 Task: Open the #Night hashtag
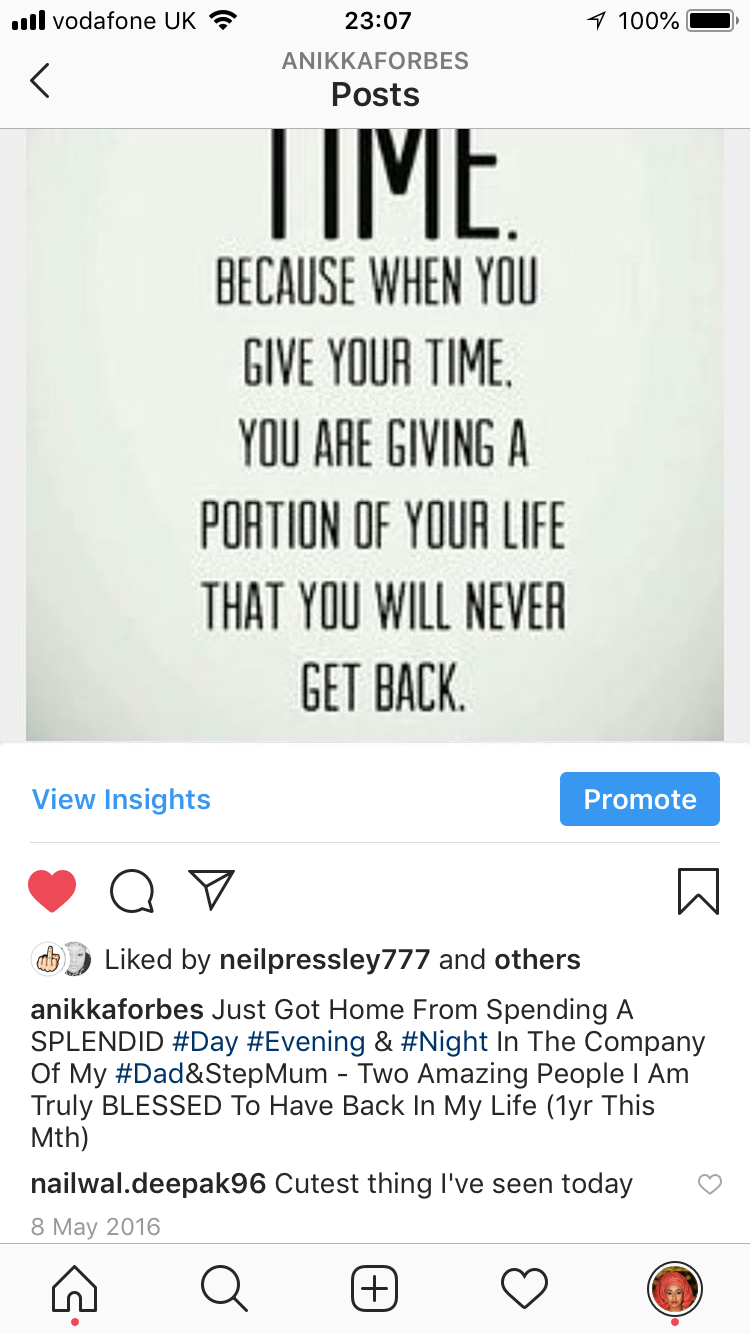(444, 1042)
